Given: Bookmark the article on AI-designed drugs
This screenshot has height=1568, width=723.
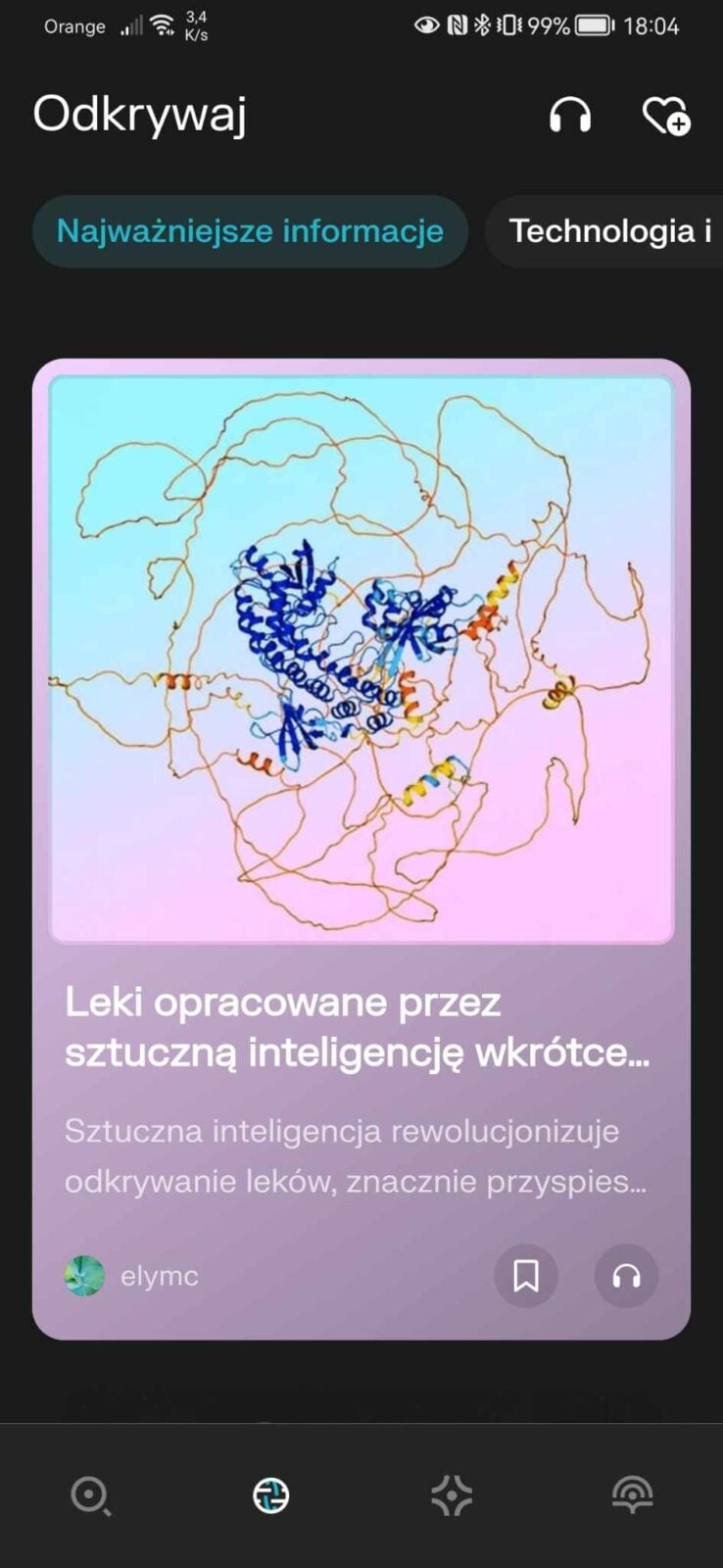Looking at the screenshot, I should 526,1276.
